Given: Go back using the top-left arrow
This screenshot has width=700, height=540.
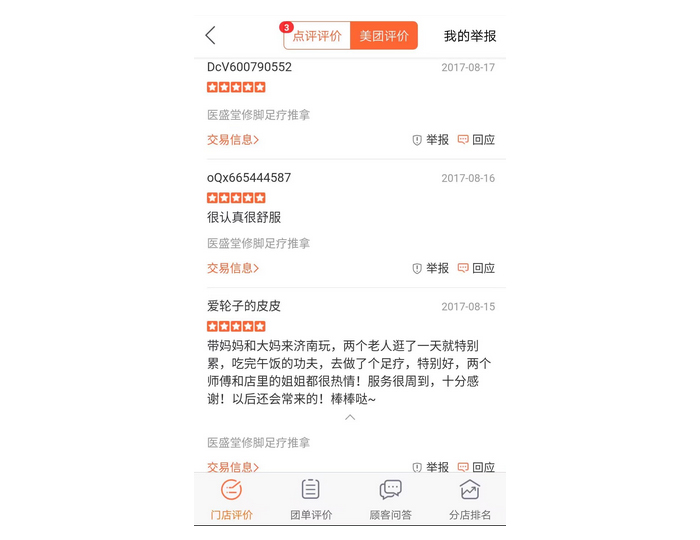Looking at the screenshot, I should coord(210,36).
